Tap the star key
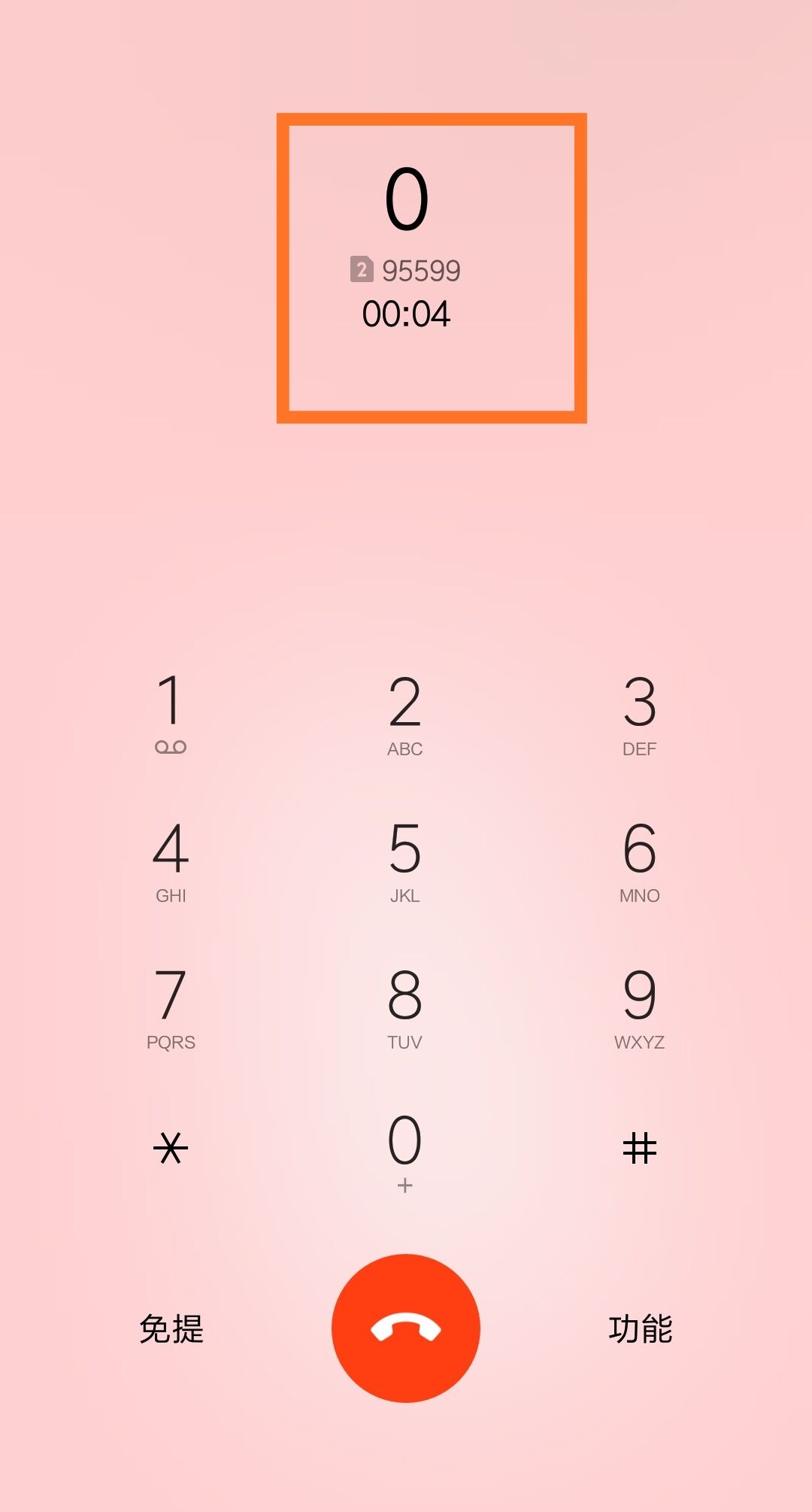The image size is (812, 1512). pos(171,1149)
